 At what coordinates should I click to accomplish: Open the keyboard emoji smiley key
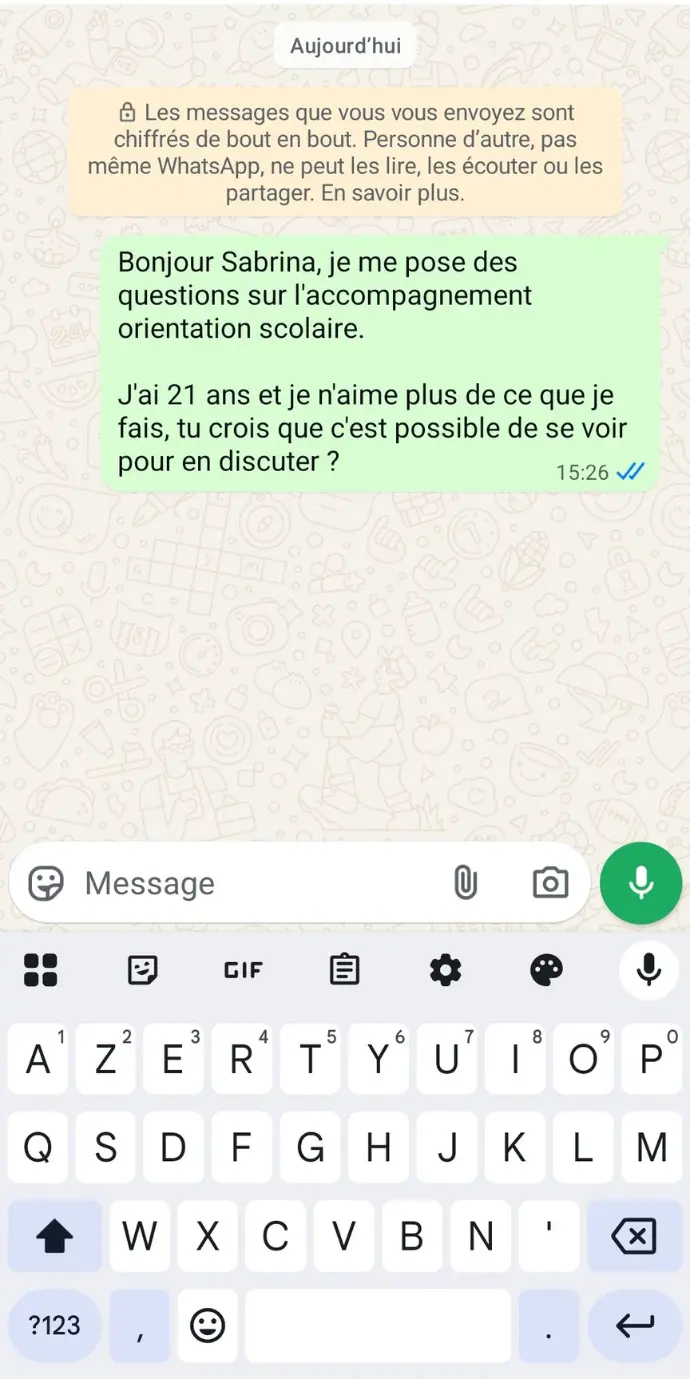pos(208,1326)
